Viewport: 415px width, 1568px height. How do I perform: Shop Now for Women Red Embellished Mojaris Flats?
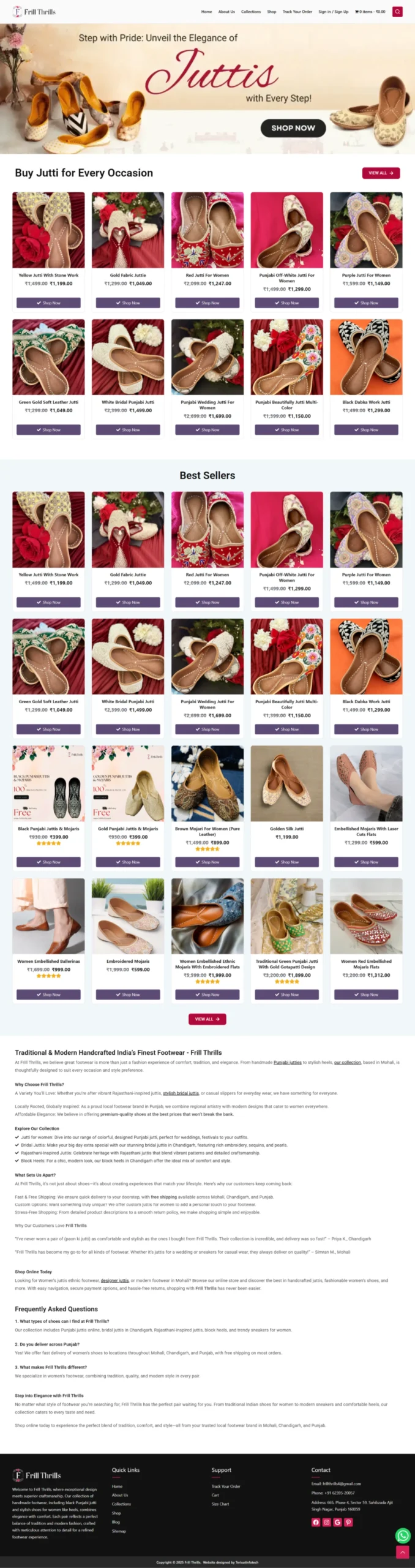pos(366,995)
